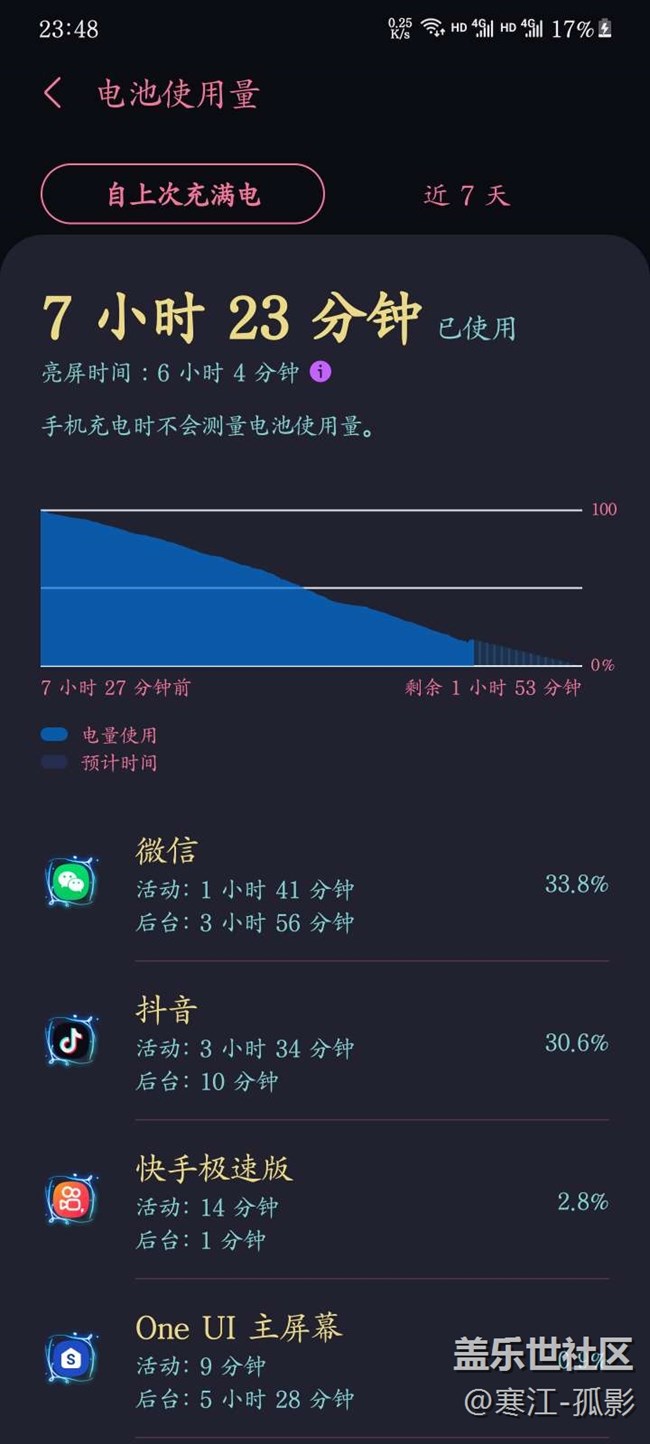Image resolution: width=650 pixels, height=1444 pixels.
Task: Open One UI 主屏幕 battery usage details
Action: click(326, 1360)
